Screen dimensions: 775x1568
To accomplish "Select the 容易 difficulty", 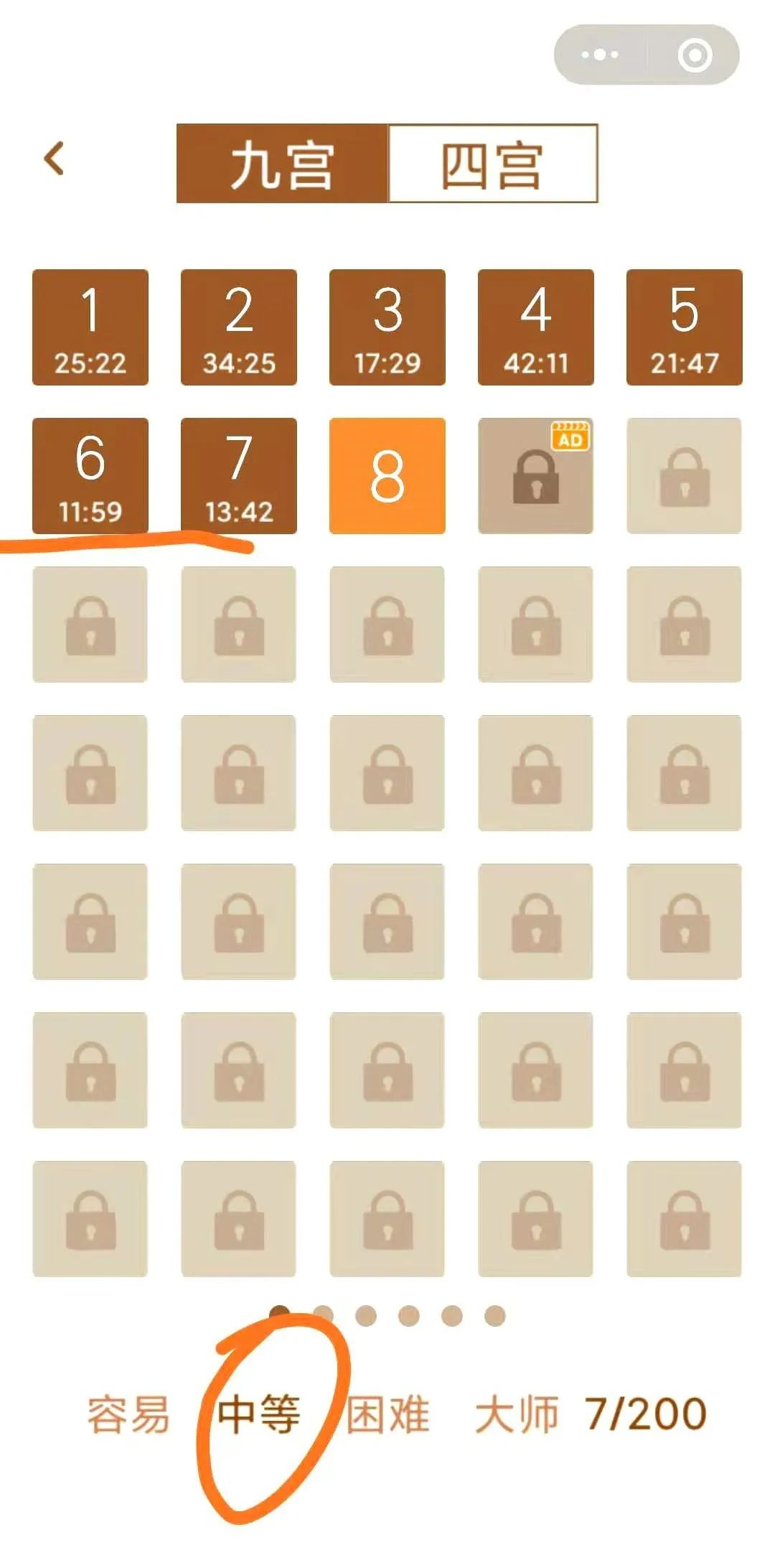I will tap(128, 1414).
